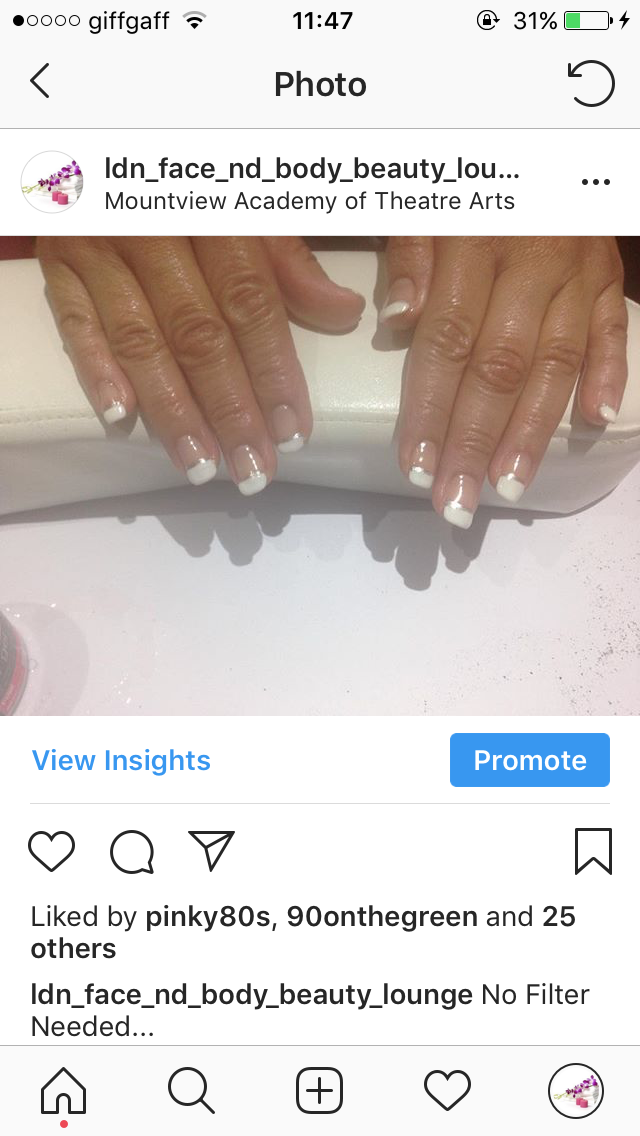Like the nail photo post
The width and height of the screenshot is (640, 1136).
click(x=51, y=851)
